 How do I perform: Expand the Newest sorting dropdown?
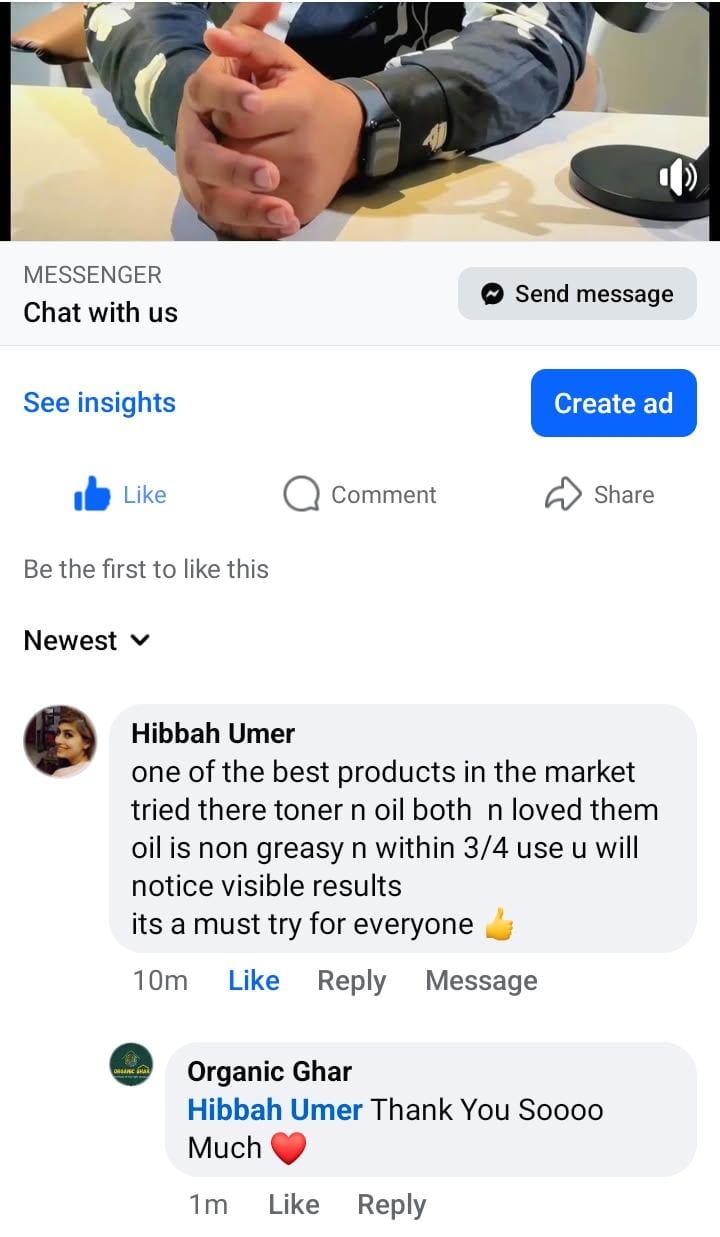pyautogui.click(x=86, y=640)
